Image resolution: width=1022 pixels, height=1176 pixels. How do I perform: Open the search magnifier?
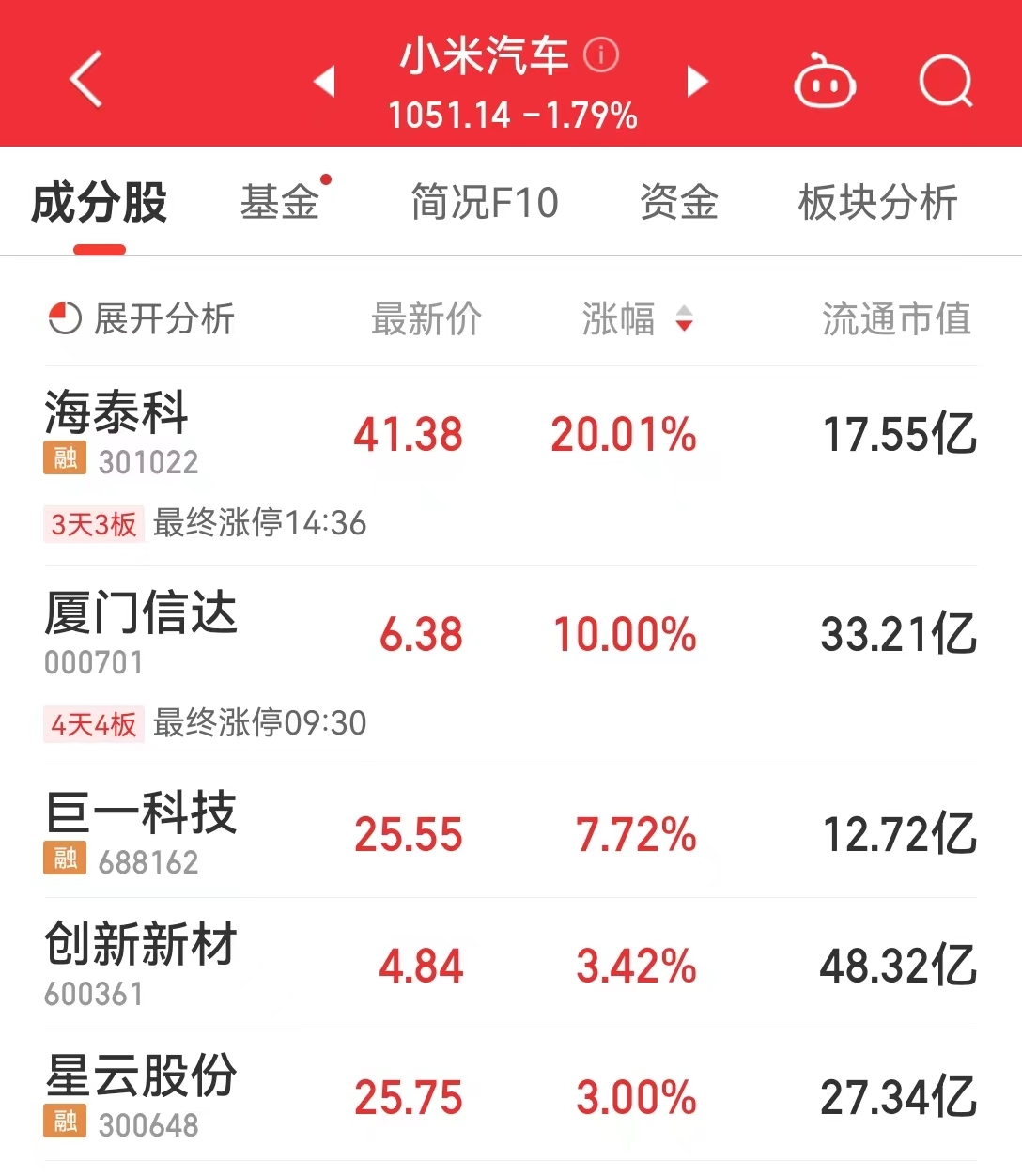945,82
